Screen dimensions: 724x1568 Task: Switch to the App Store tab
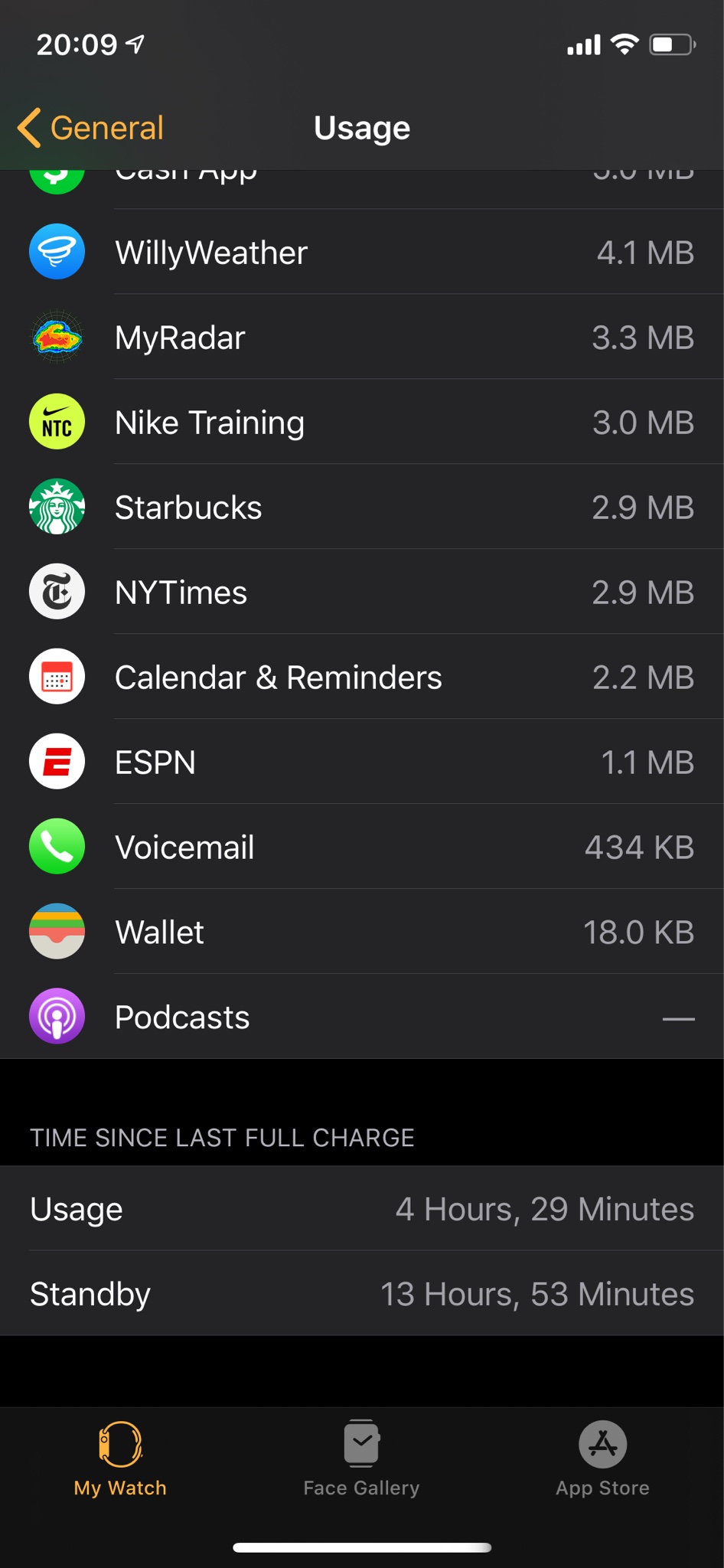(x=602, y=1459)
